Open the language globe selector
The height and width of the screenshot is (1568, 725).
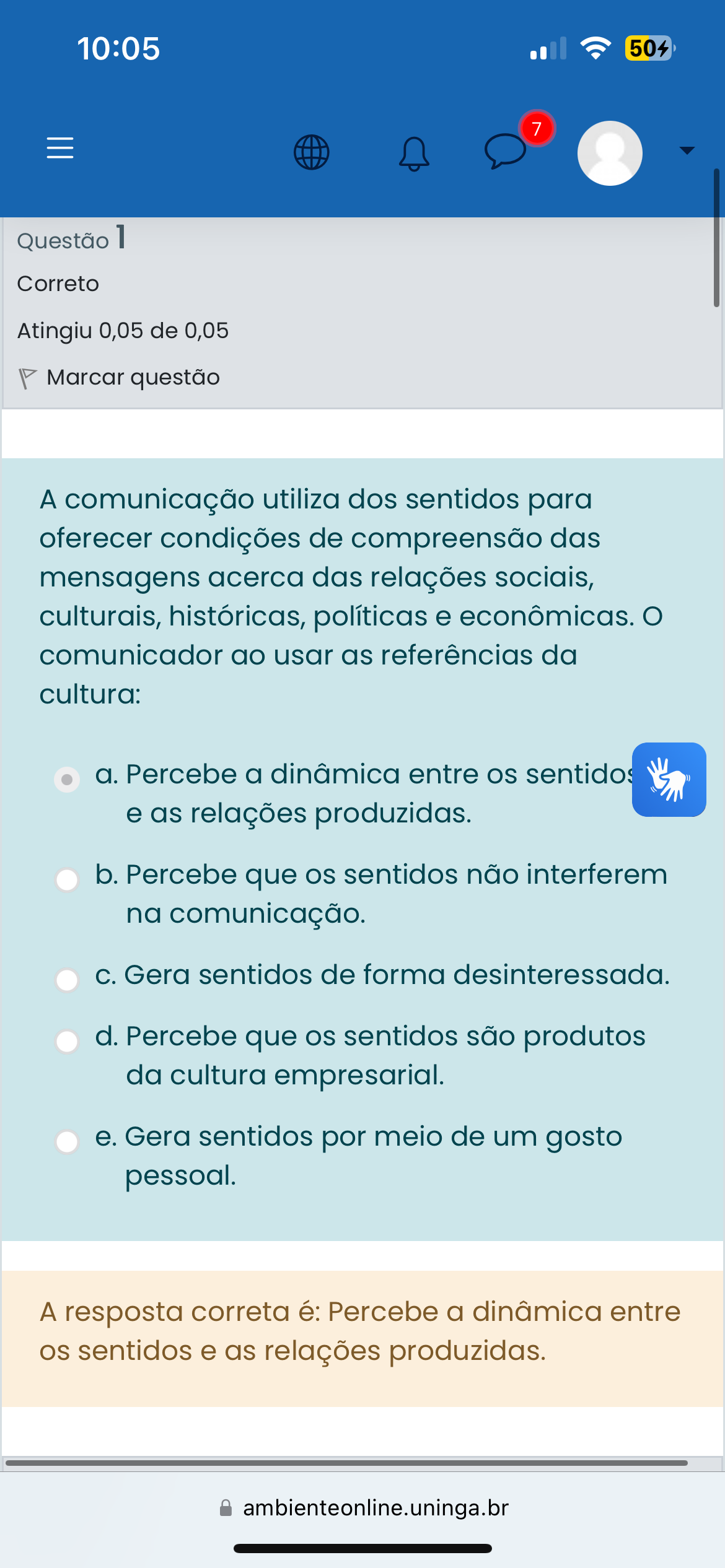pyautogui.click(x=311, y=152)
